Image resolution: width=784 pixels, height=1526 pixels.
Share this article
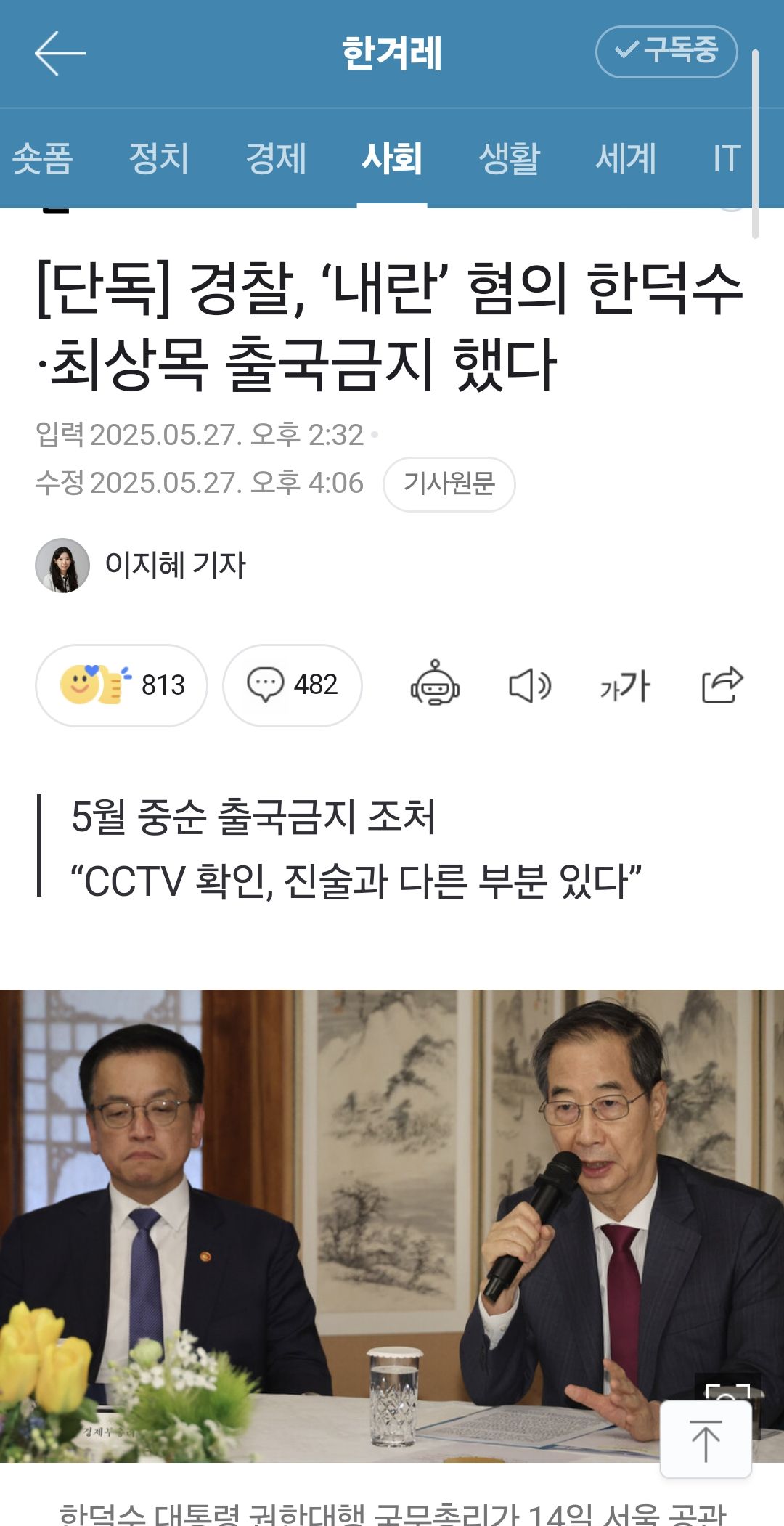[x=722, y=685]
